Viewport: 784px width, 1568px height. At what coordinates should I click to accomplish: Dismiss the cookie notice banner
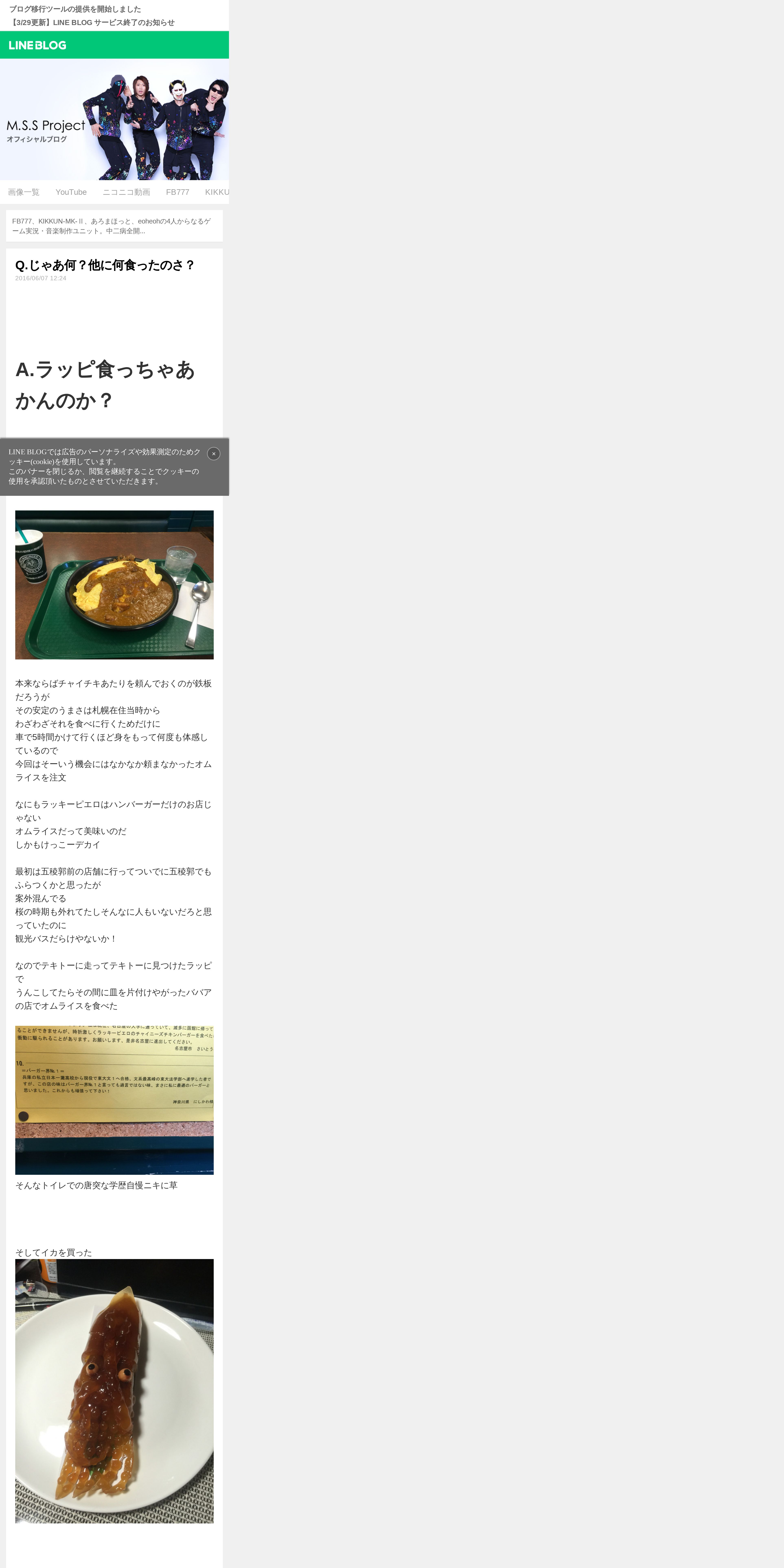214,453
